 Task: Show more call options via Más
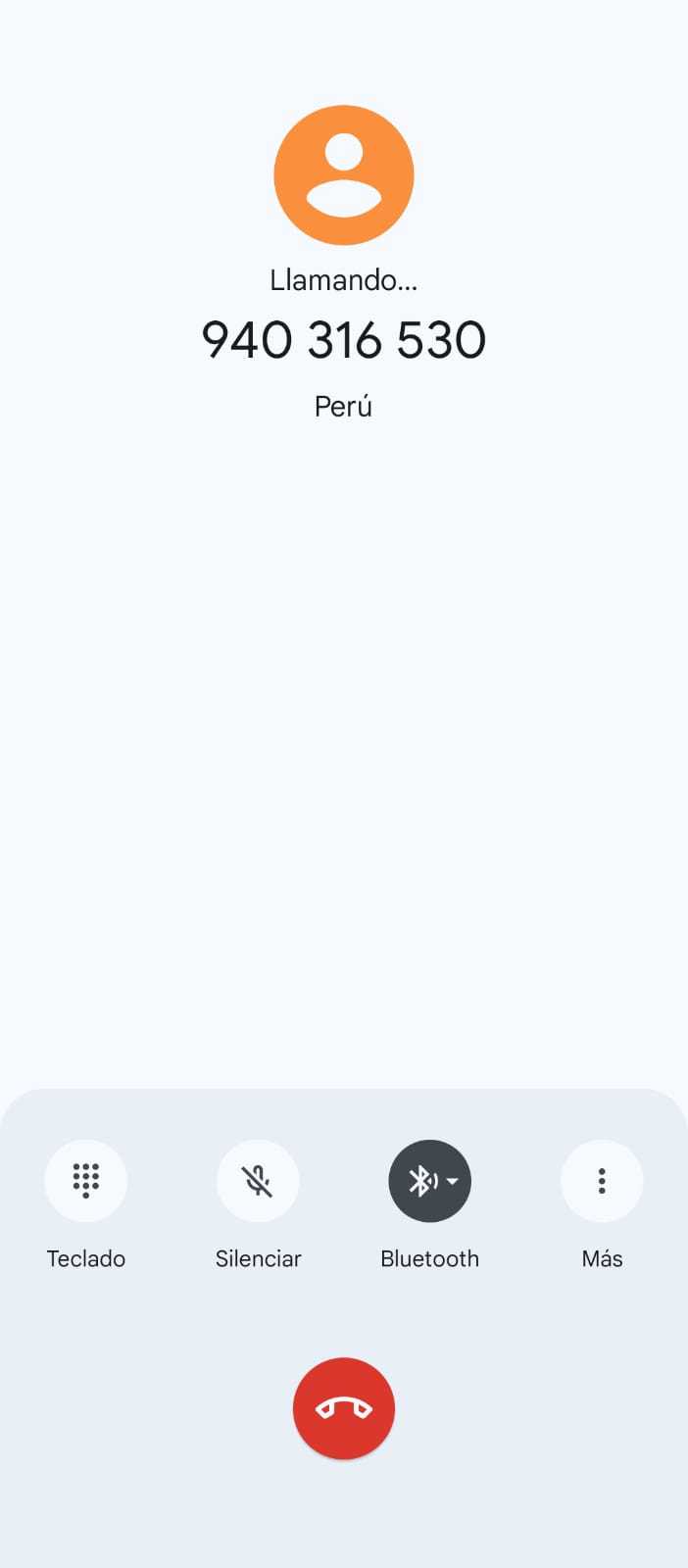click(602, 1181)
